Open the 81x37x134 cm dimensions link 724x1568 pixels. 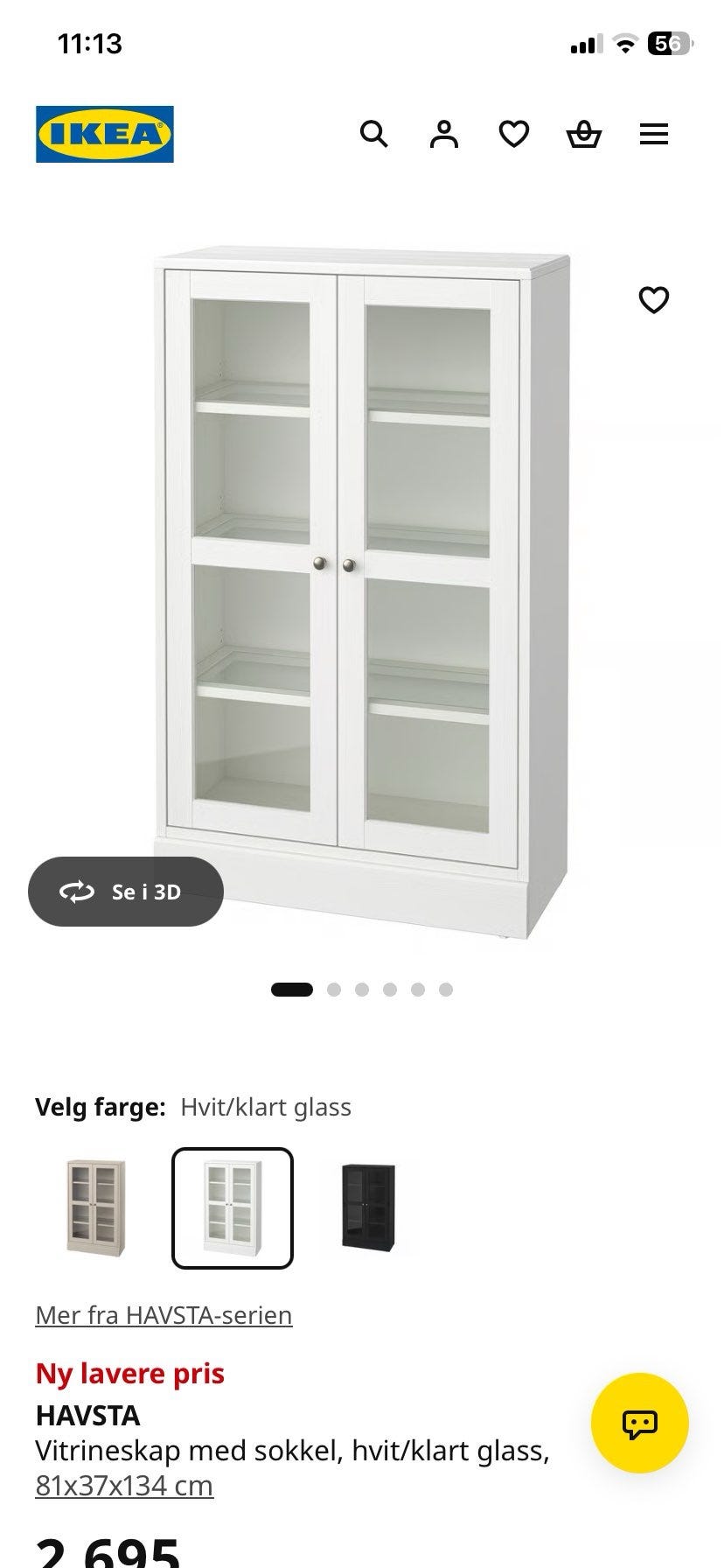pos(124,1486)
